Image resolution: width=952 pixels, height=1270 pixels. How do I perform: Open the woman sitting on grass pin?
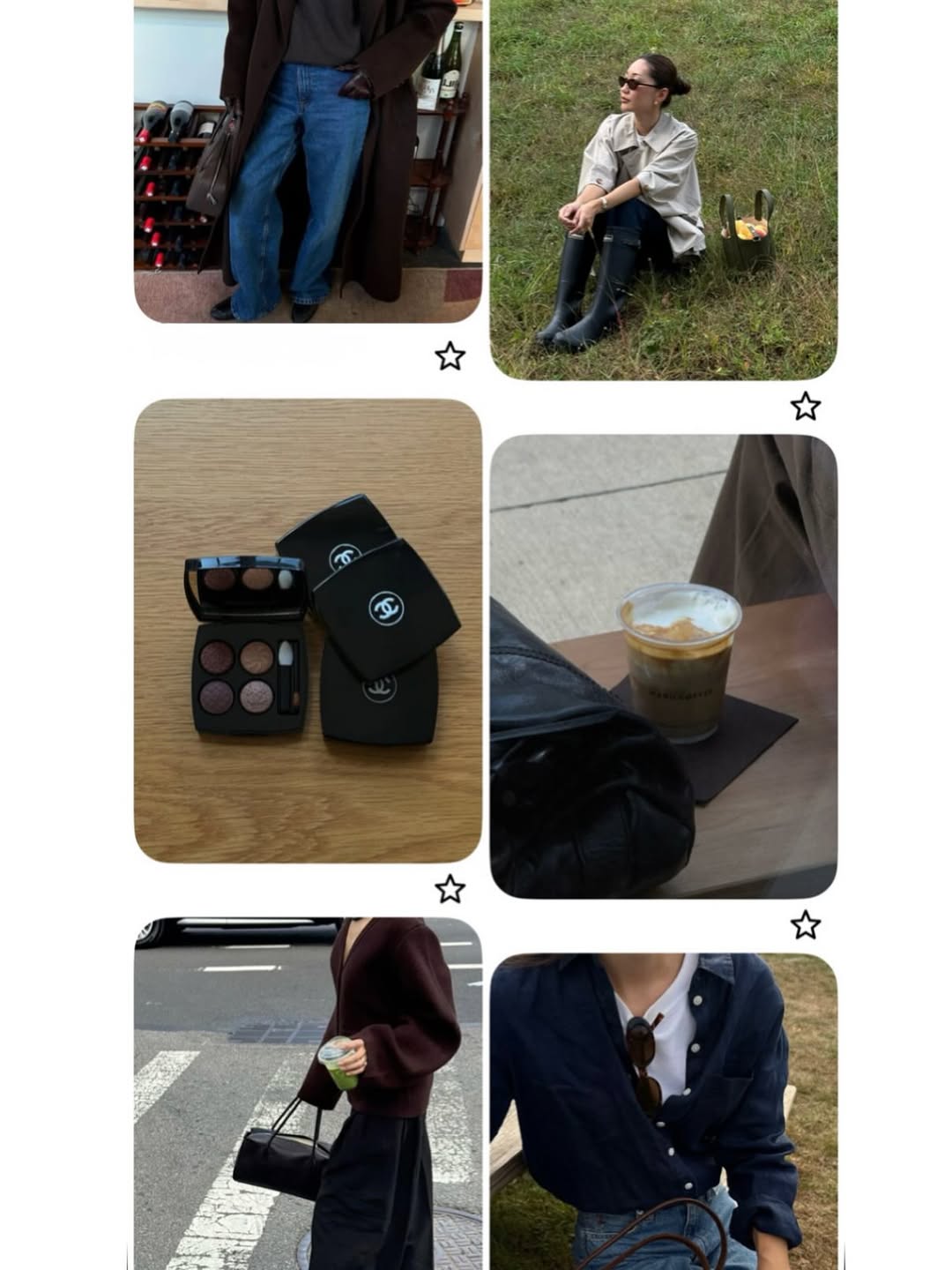coord(663,190)
